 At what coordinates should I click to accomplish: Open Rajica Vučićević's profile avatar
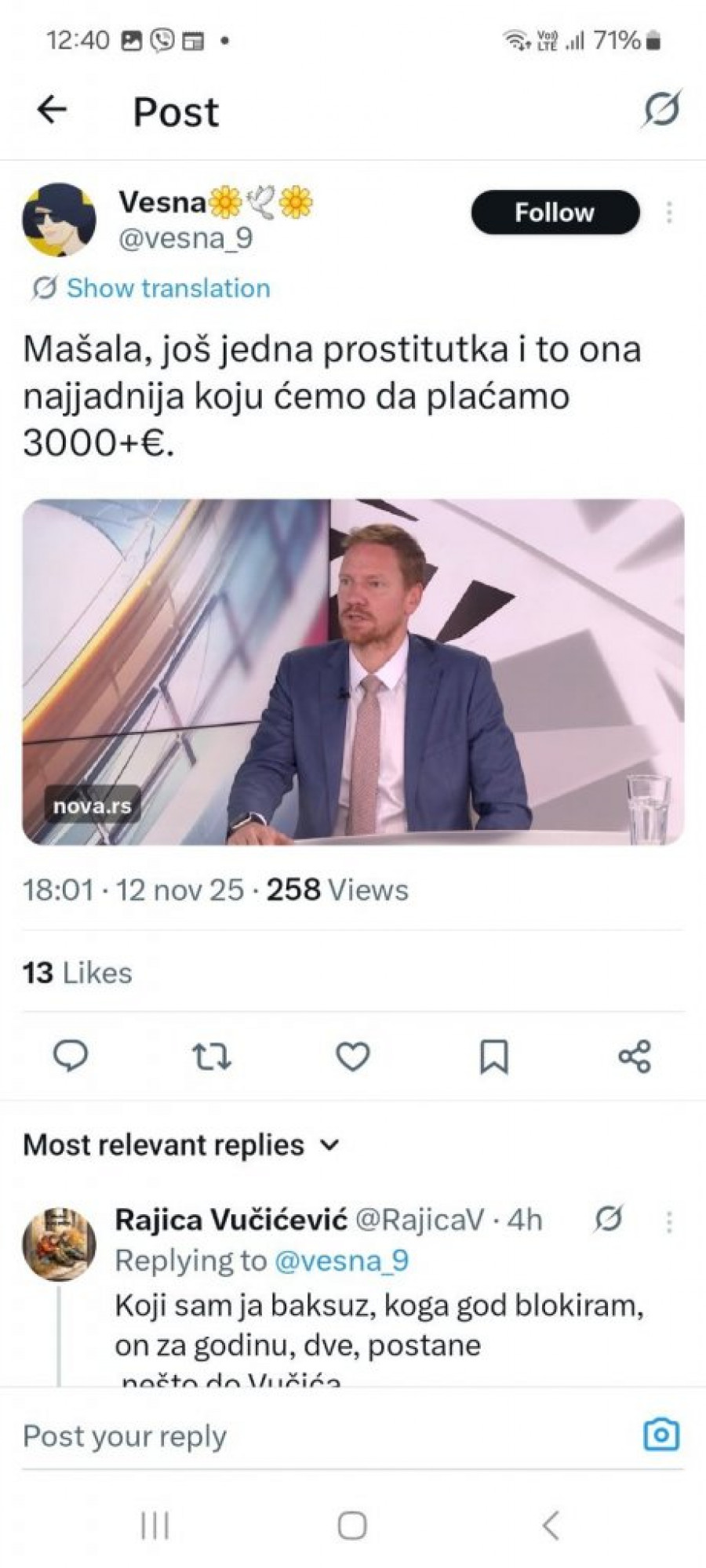click(59, 1244)
